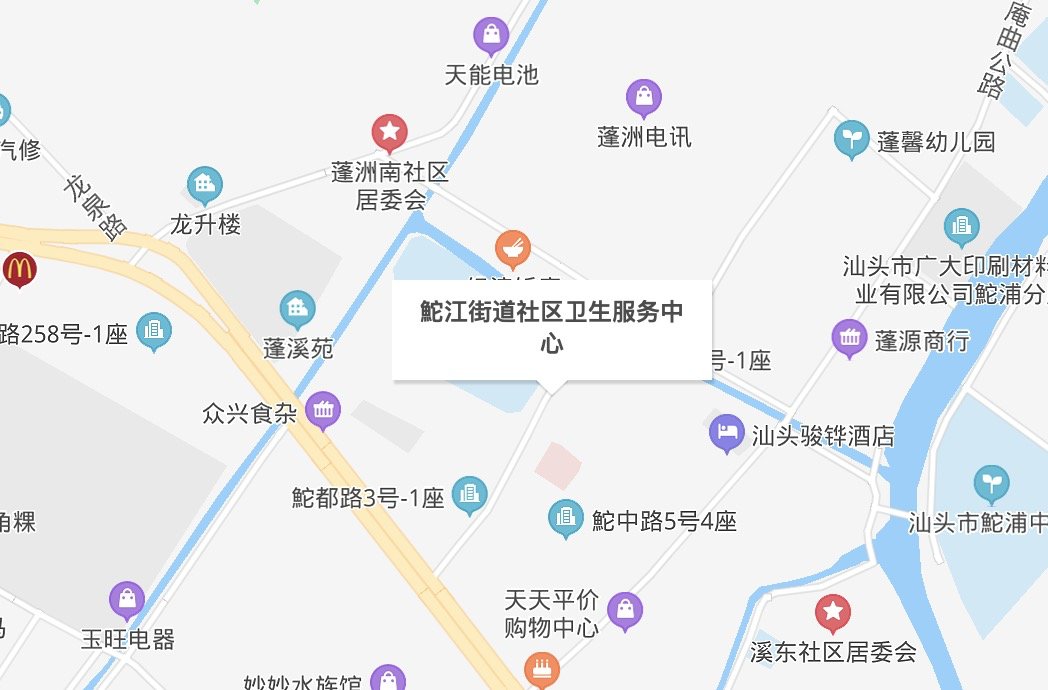Select the 汕头骏铧酒店 hotel marker
This screenshot has height=690, width=1048.
[x=727, y=433]
